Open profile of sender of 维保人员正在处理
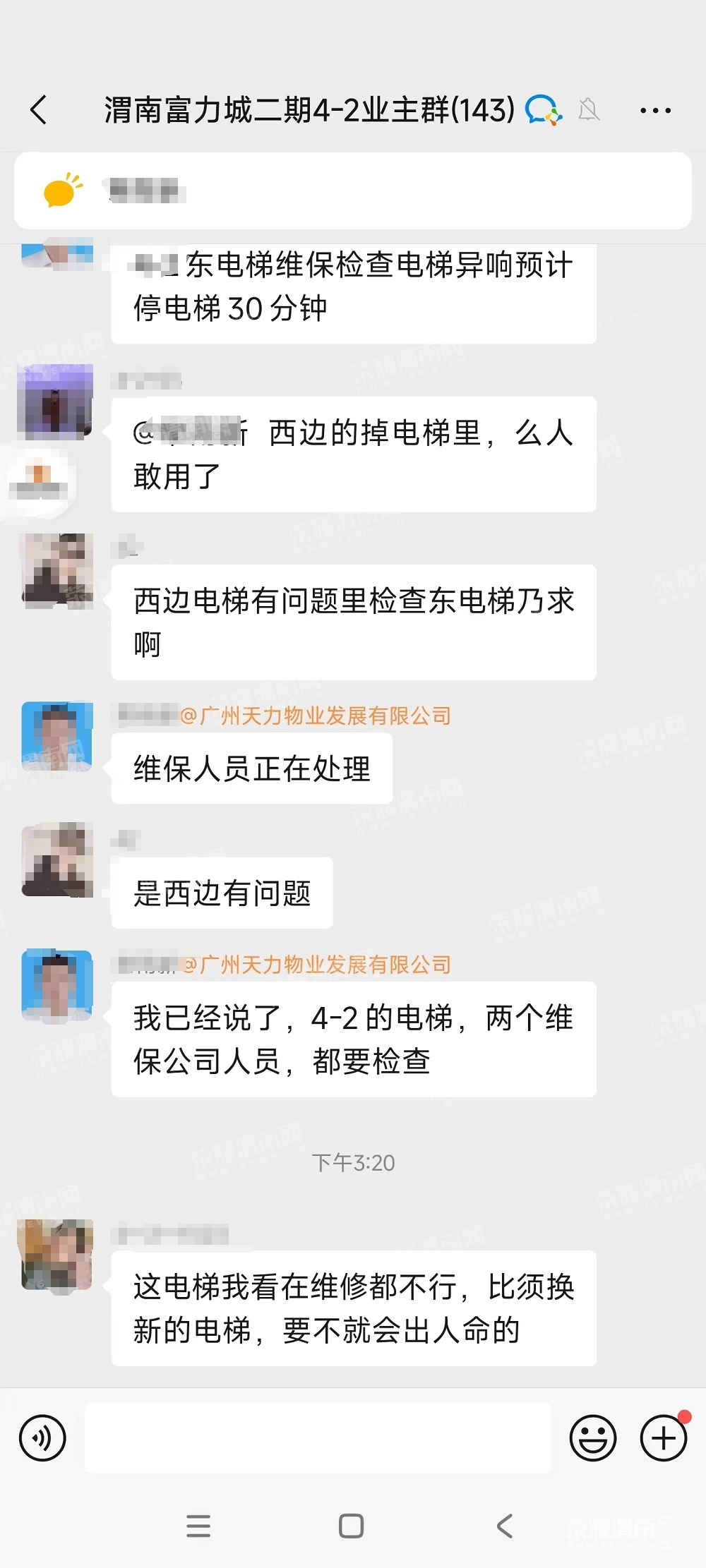706x1568 pixels. click(57, 737)
